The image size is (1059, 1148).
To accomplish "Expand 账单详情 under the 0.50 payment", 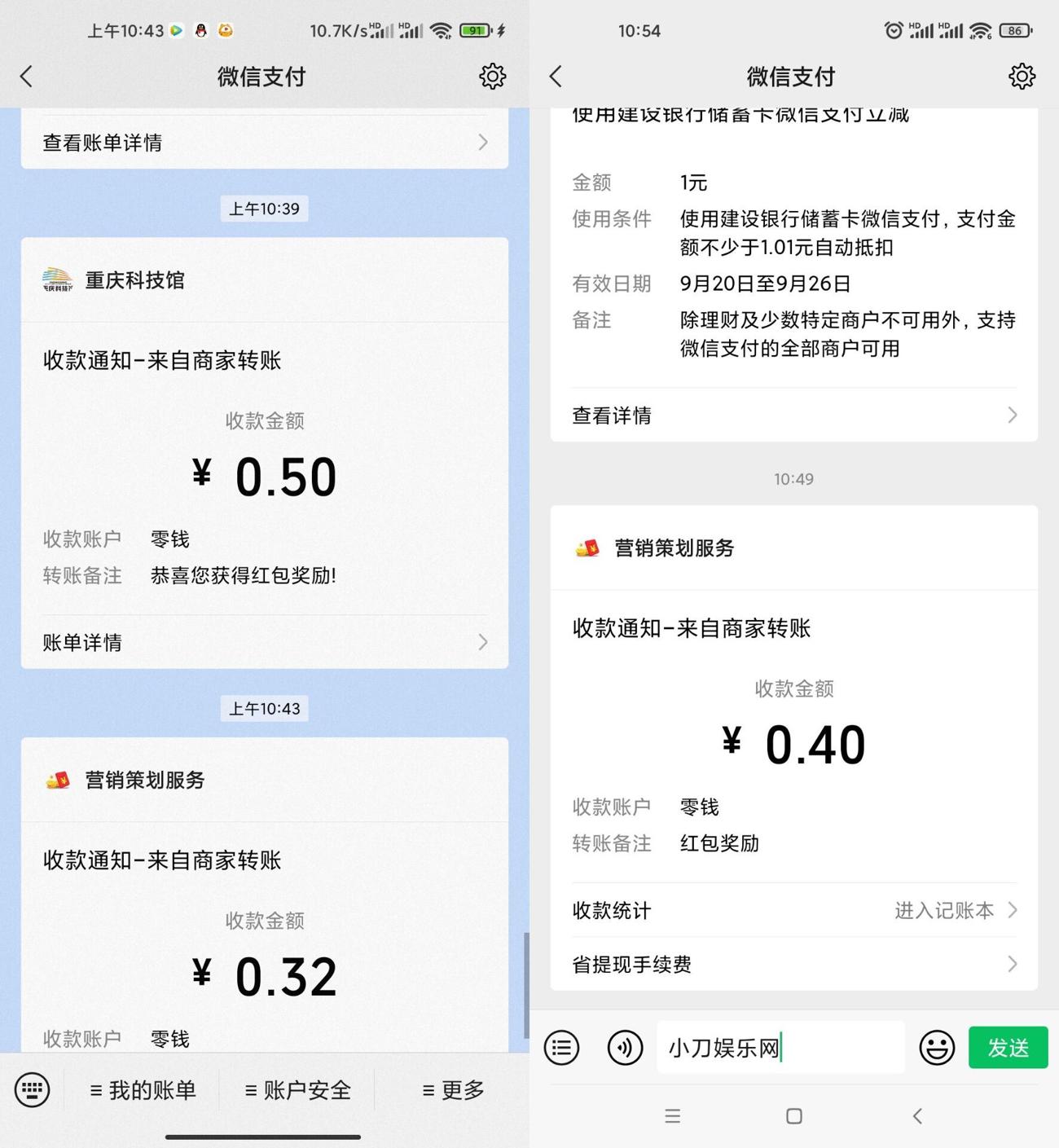I will [264, 641].
